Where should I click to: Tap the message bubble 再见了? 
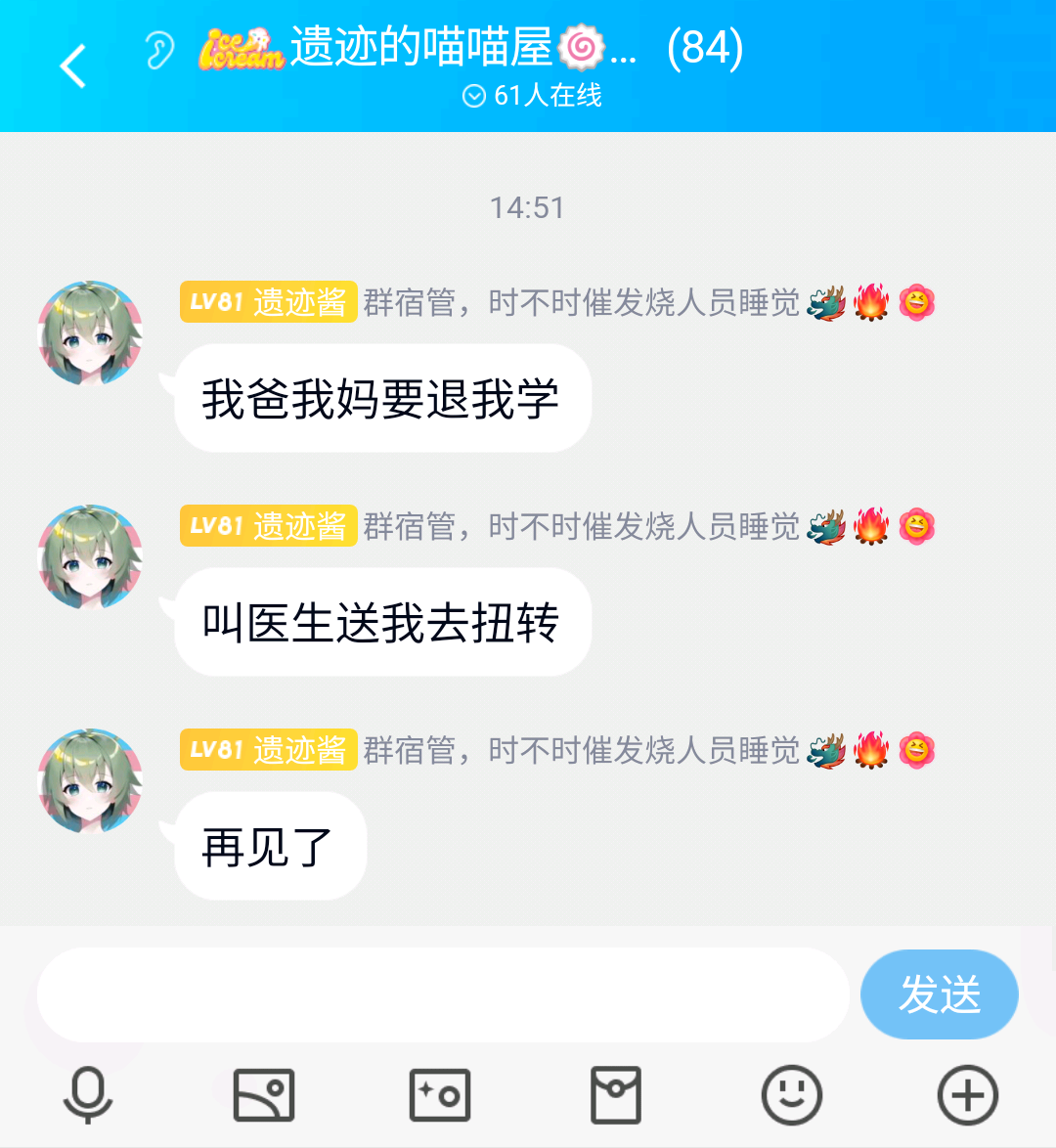tap(269, 847)
